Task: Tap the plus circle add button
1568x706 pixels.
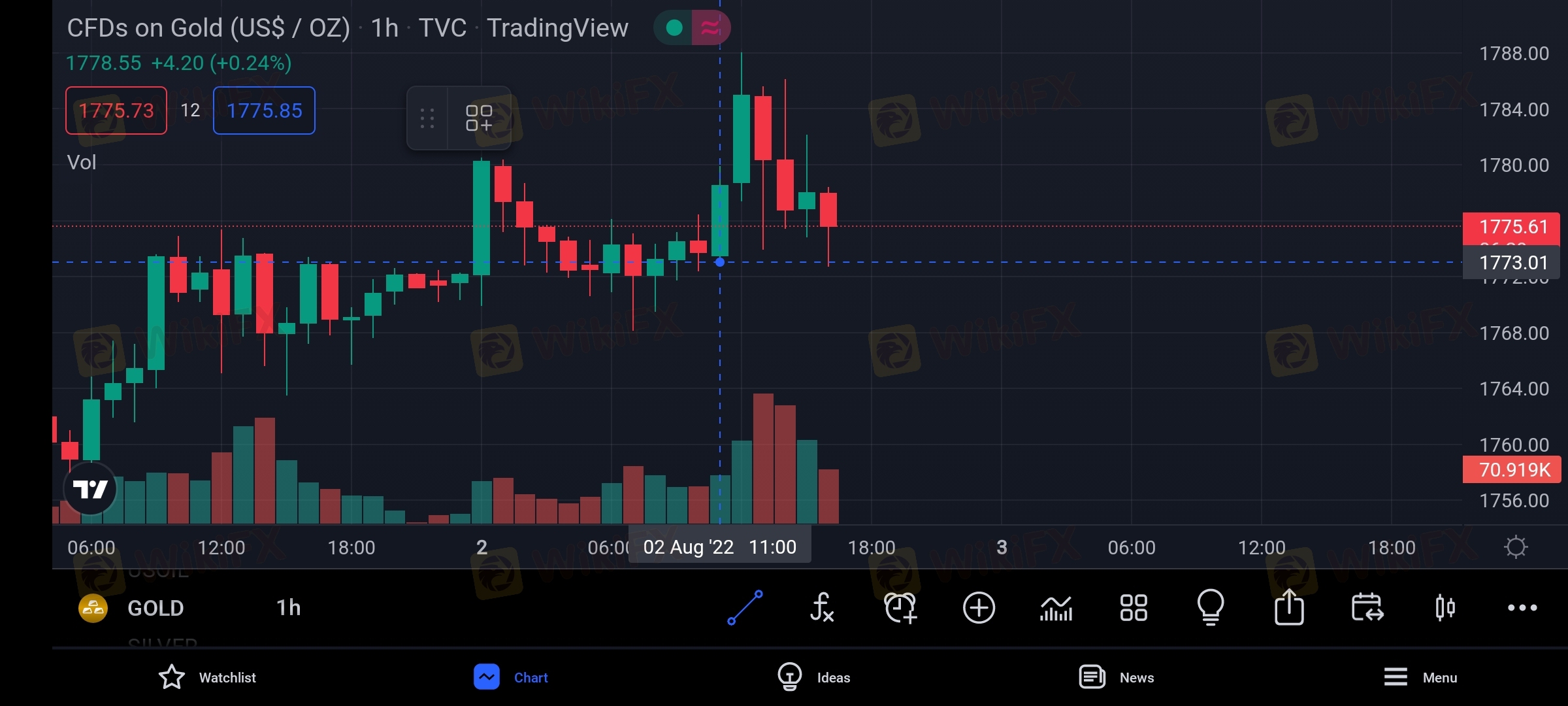Action: 979,608
